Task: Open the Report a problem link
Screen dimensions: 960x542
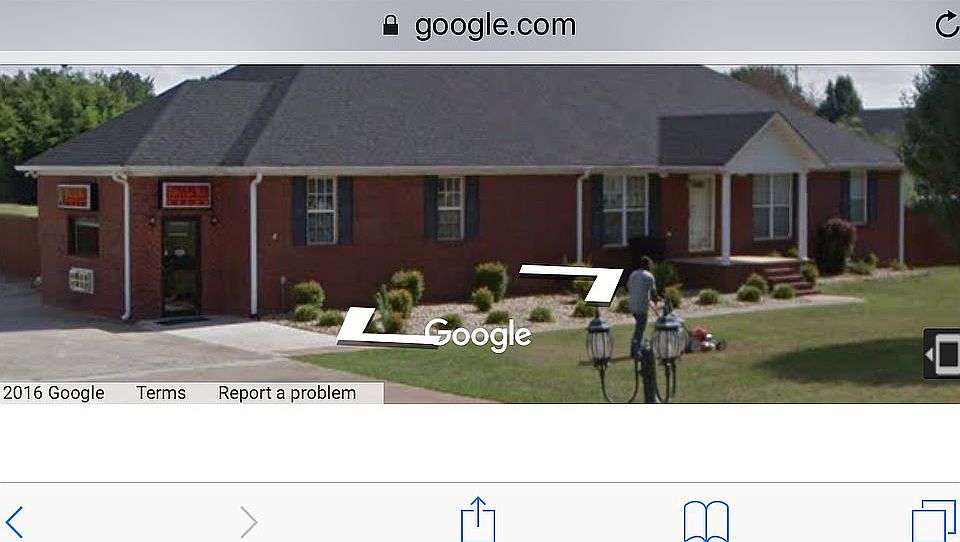Action: (287, 393)
